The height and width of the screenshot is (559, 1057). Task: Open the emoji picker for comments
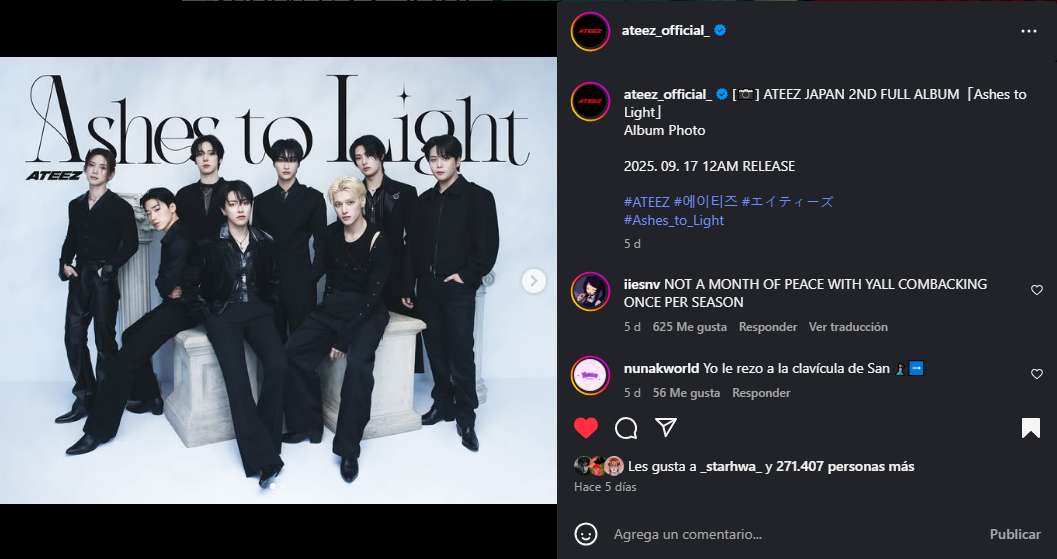(587, 534)
